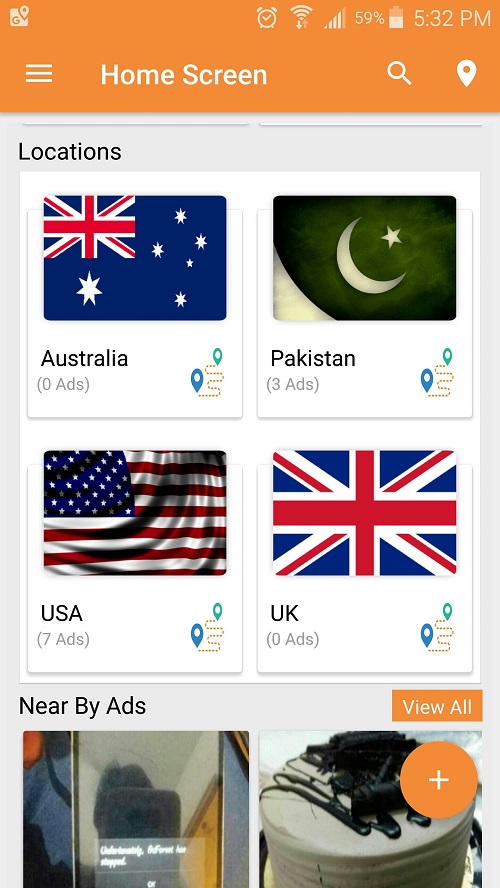This screenshot has width=500, height=888.
Task: Open the Pakistan location card
Action: (365, 306)
